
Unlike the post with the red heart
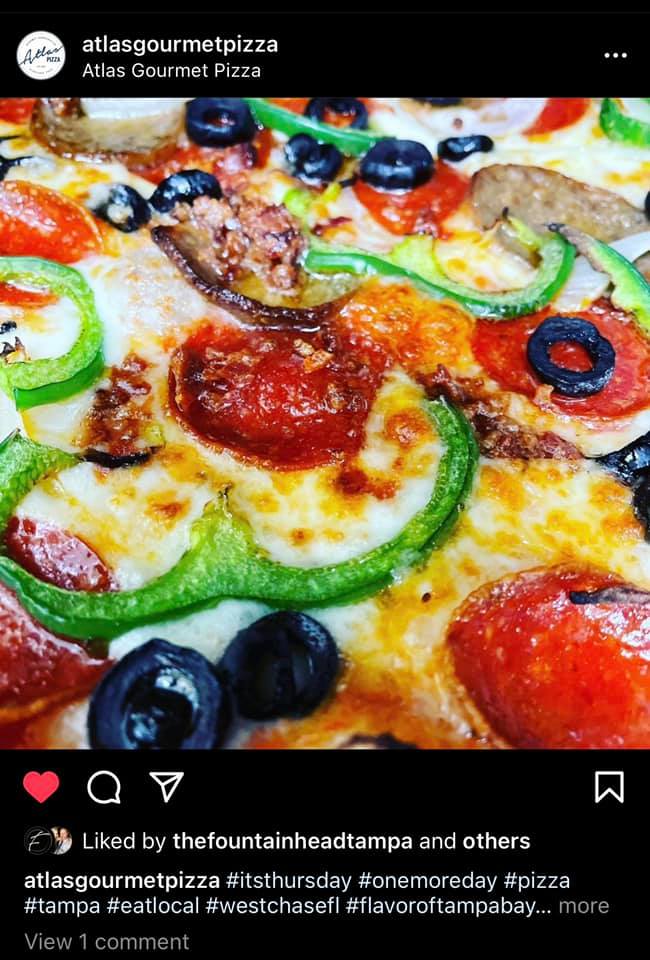[41, 787]
